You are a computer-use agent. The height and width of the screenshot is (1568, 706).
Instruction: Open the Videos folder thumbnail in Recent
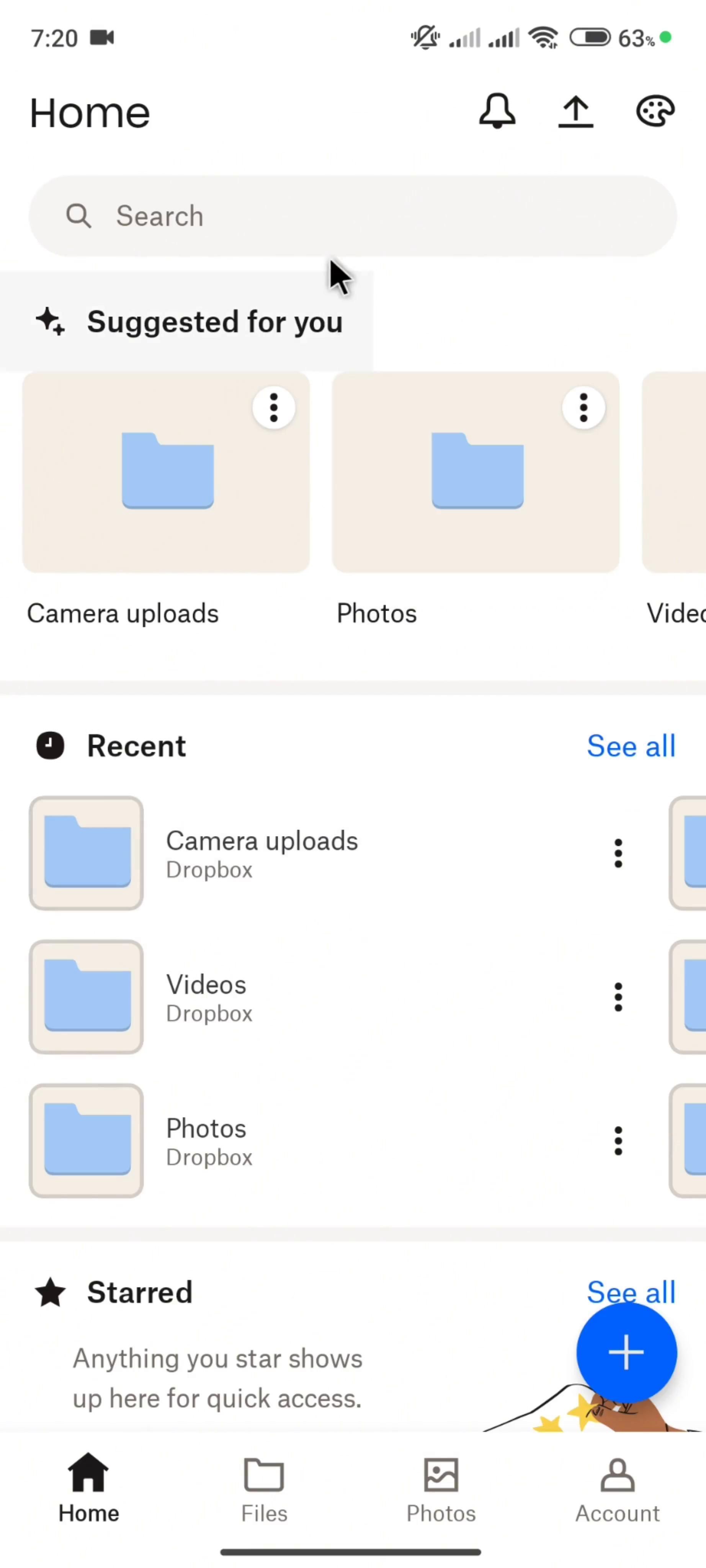point(86,996)
